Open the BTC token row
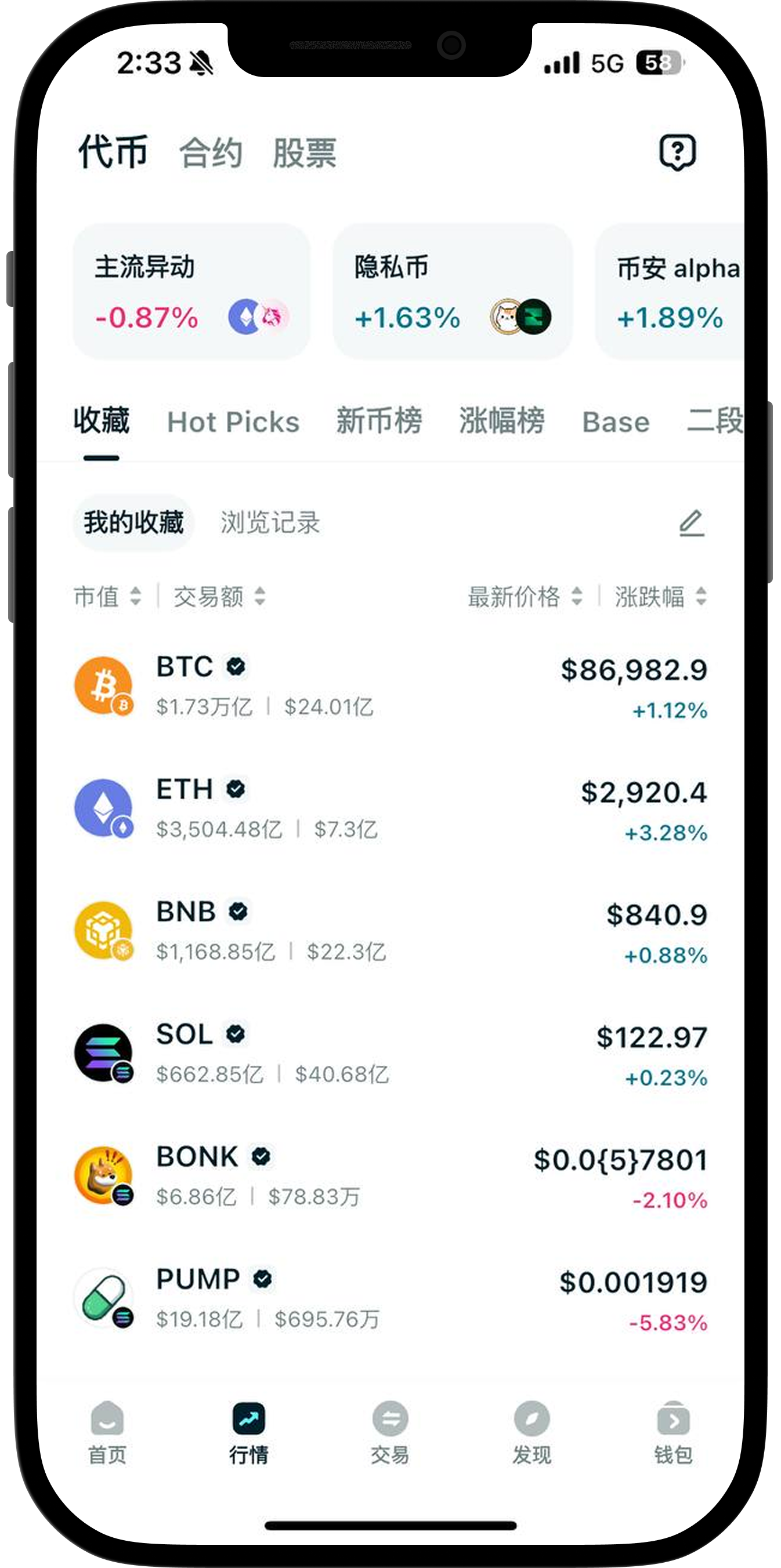Viewport: 781px width, 1568px height. (390, 687)
